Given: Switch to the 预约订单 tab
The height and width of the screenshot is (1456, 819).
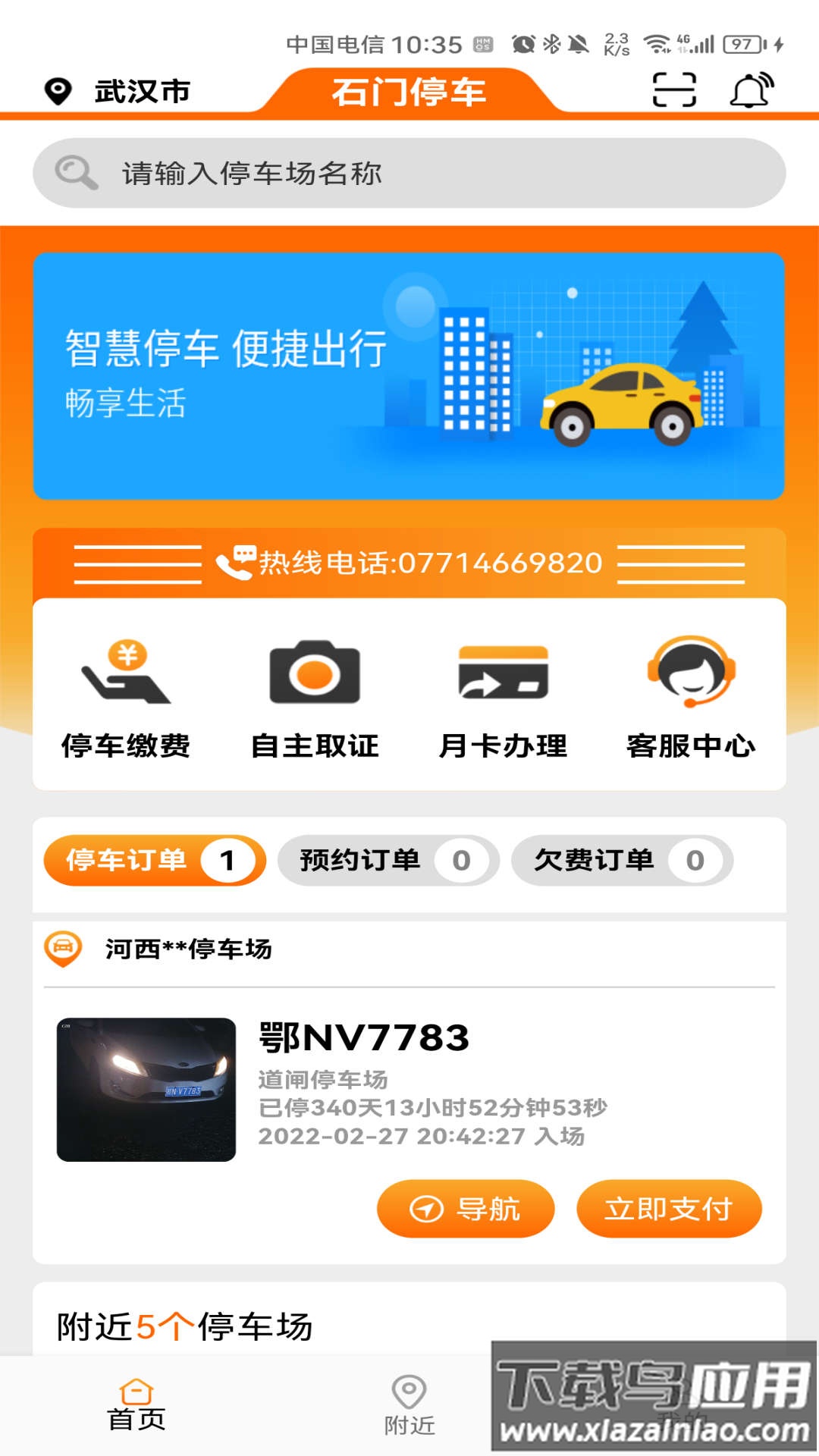Looking at the screenshot, I should [388, 861].
